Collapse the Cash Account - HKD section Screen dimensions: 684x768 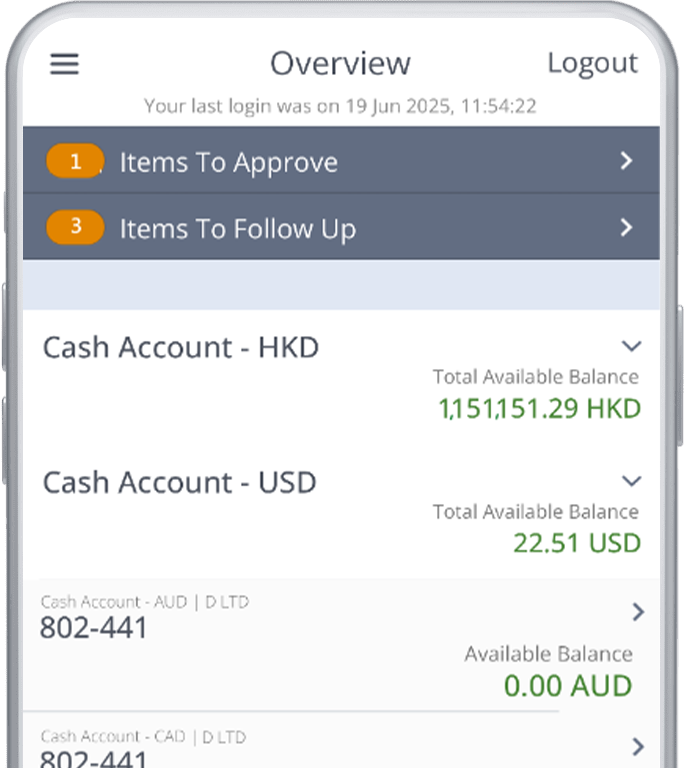(630, 346)
